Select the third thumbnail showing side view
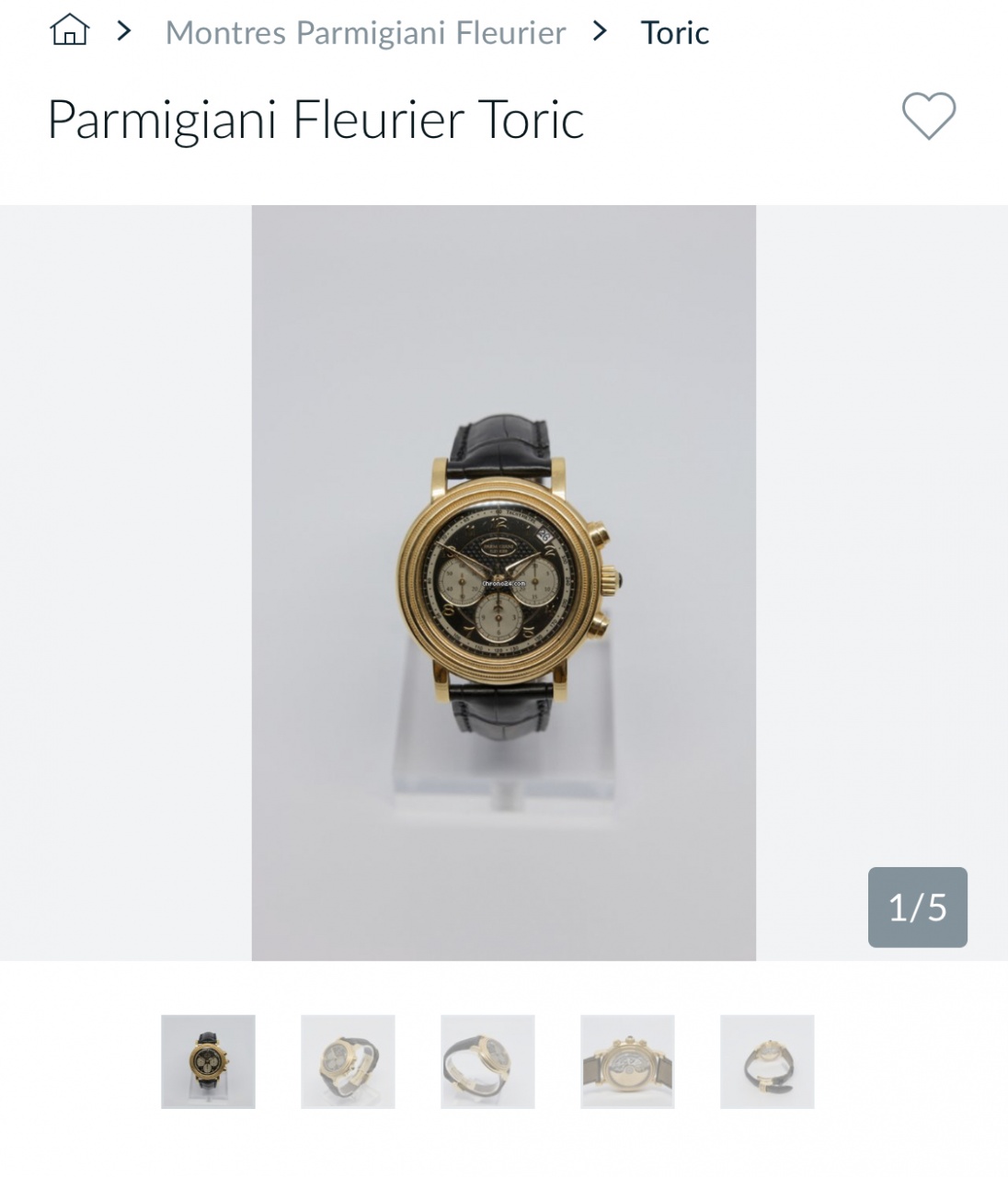Image resolution: width=1008 pixels, height=1177 pixels. 487,1061
